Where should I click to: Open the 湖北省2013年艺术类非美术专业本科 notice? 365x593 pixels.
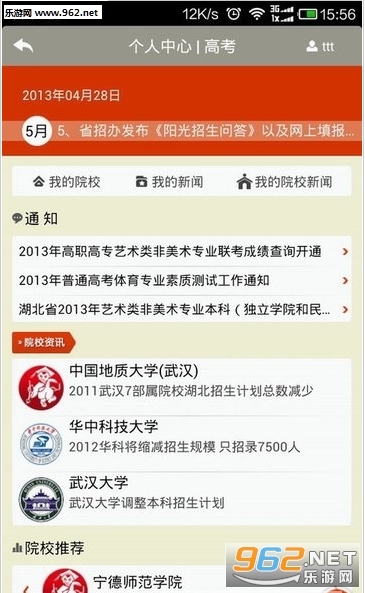[x=182, y=309]
